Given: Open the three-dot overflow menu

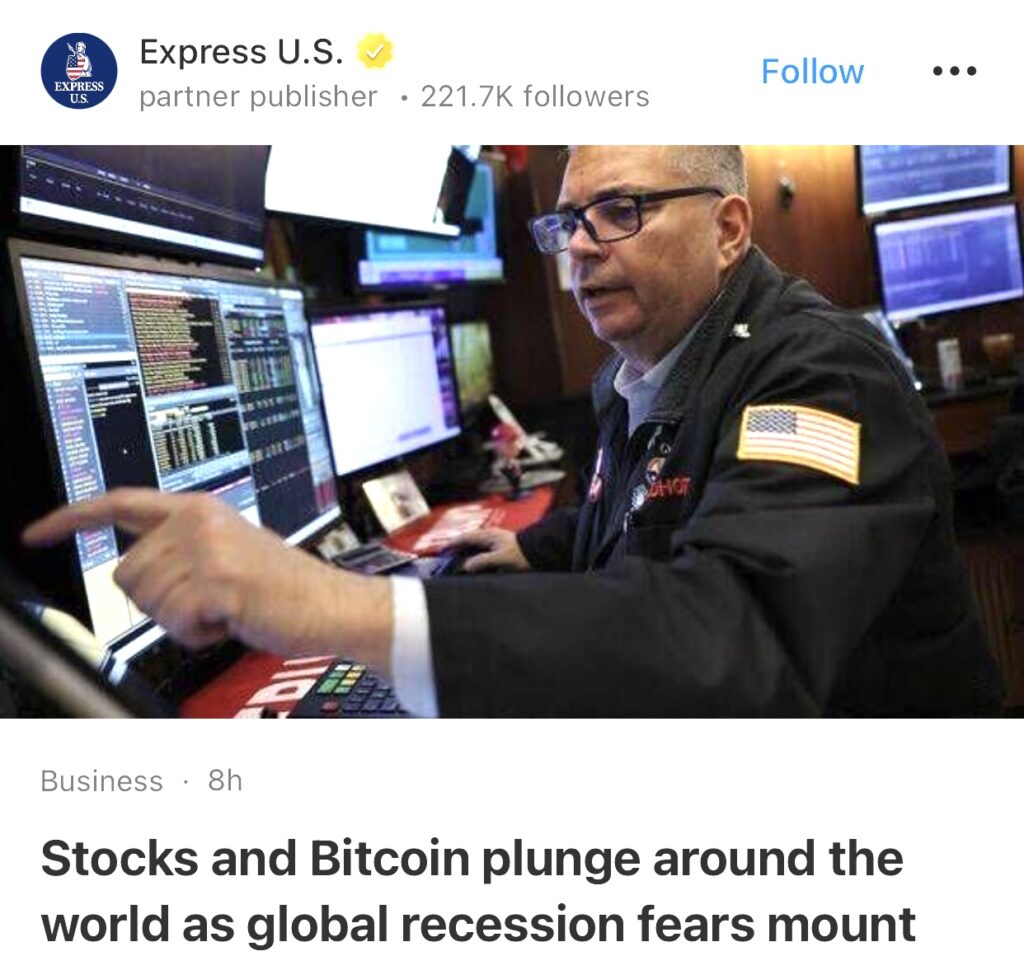Looking at the screenshot, I should 953,72.
